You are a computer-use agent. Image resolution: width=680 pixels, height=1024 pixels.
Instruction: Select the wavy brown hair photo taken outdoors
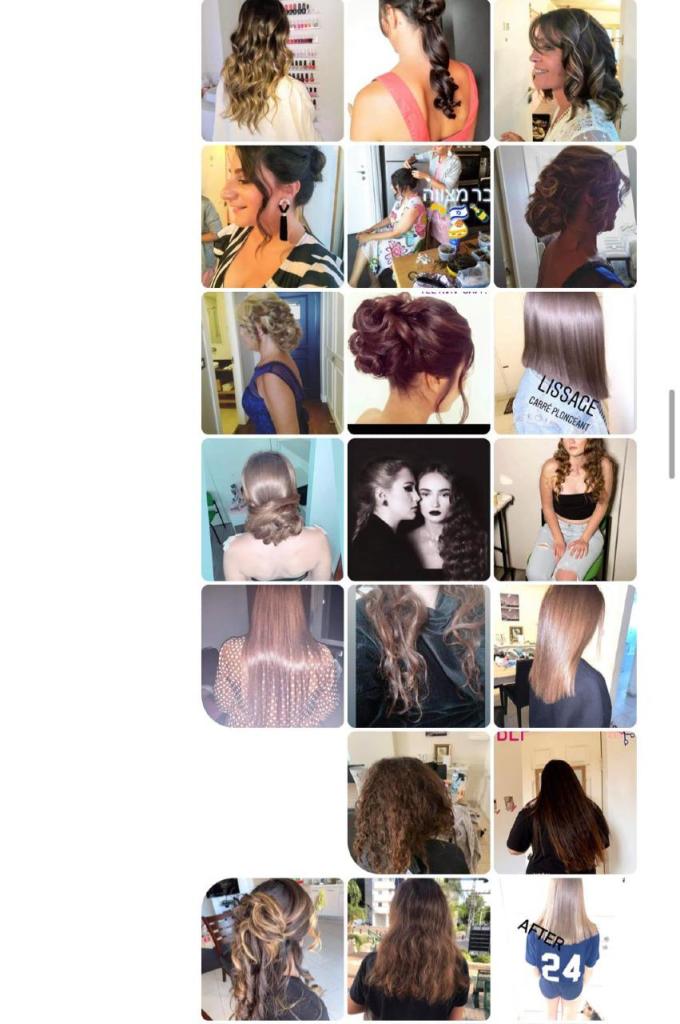(x=418, y=948)
